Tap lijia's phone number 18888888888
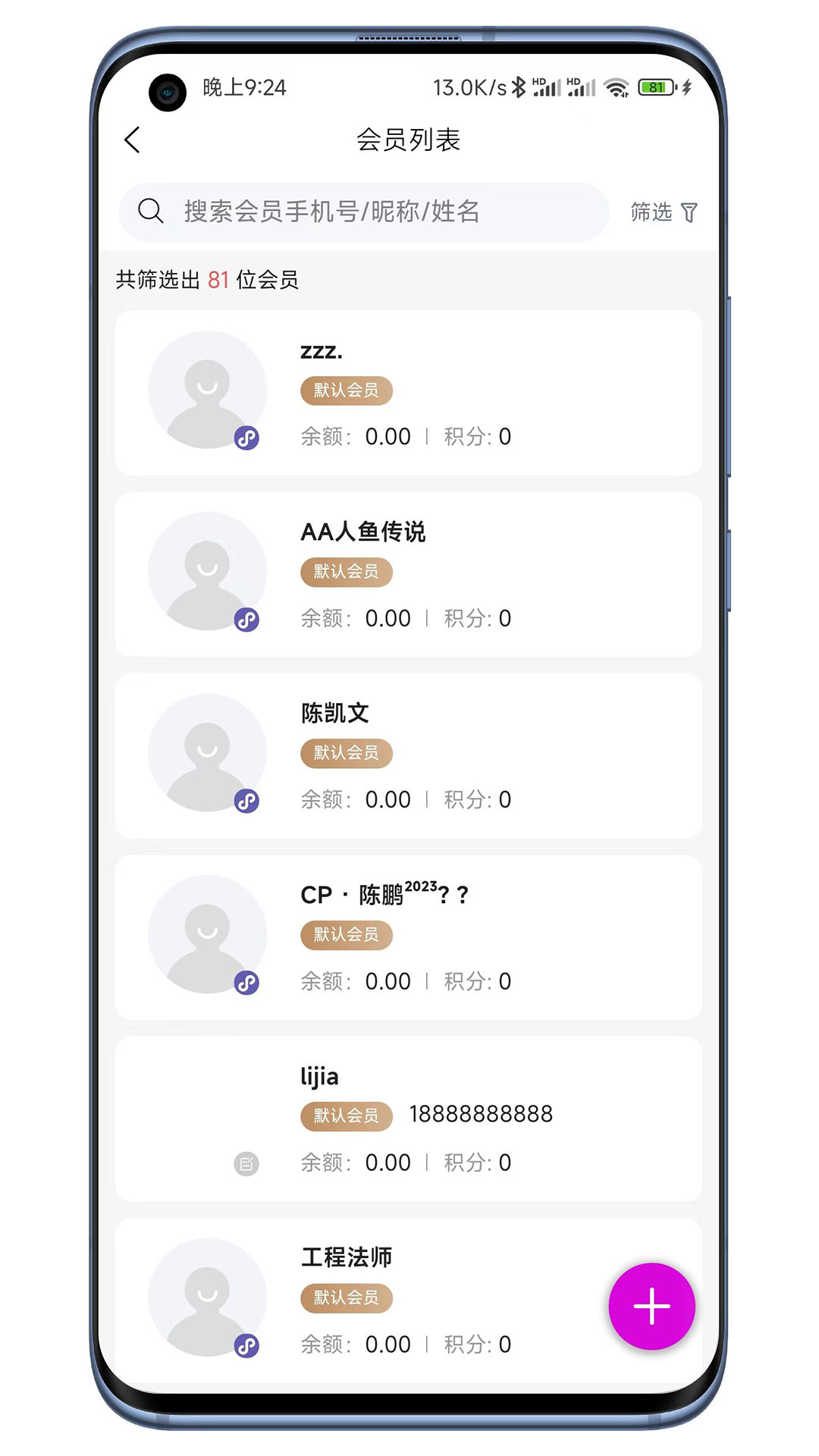 tap(481, 1113)
